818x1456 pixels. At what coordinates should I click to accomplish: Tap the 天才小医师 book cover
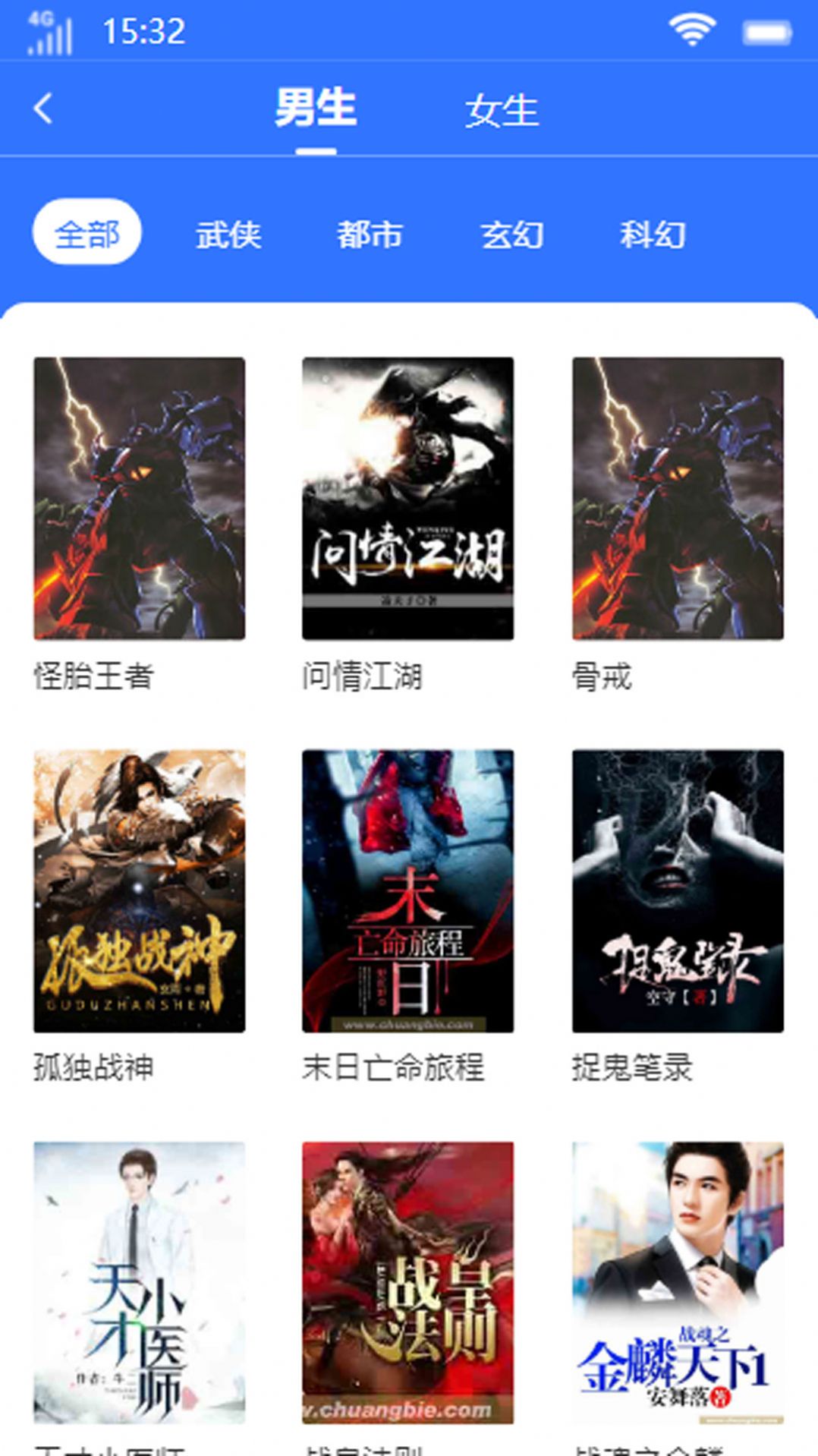click(140, 1282)
